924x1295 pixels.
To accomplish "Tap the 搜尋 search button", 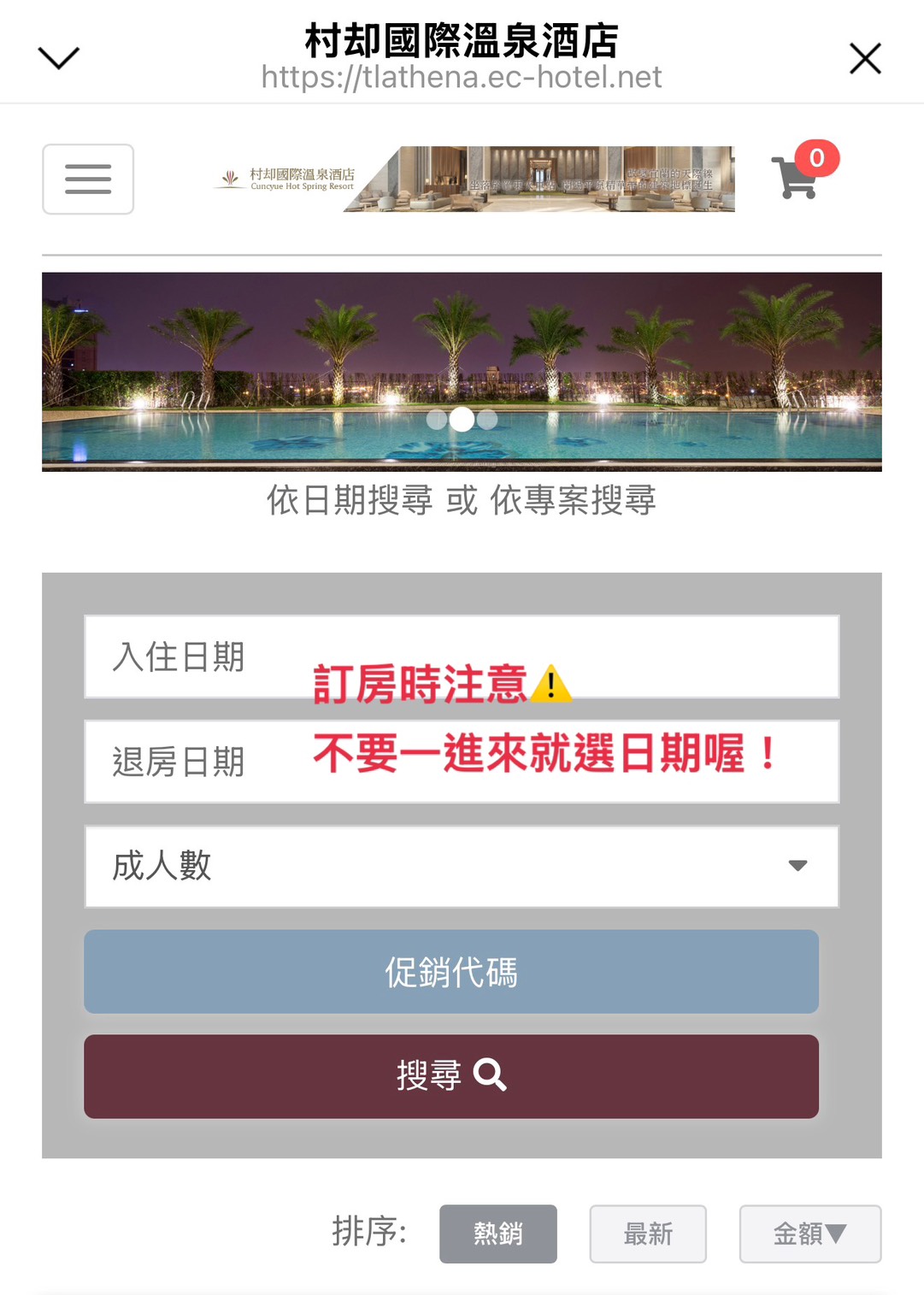I will click(x=451, y=1076).
